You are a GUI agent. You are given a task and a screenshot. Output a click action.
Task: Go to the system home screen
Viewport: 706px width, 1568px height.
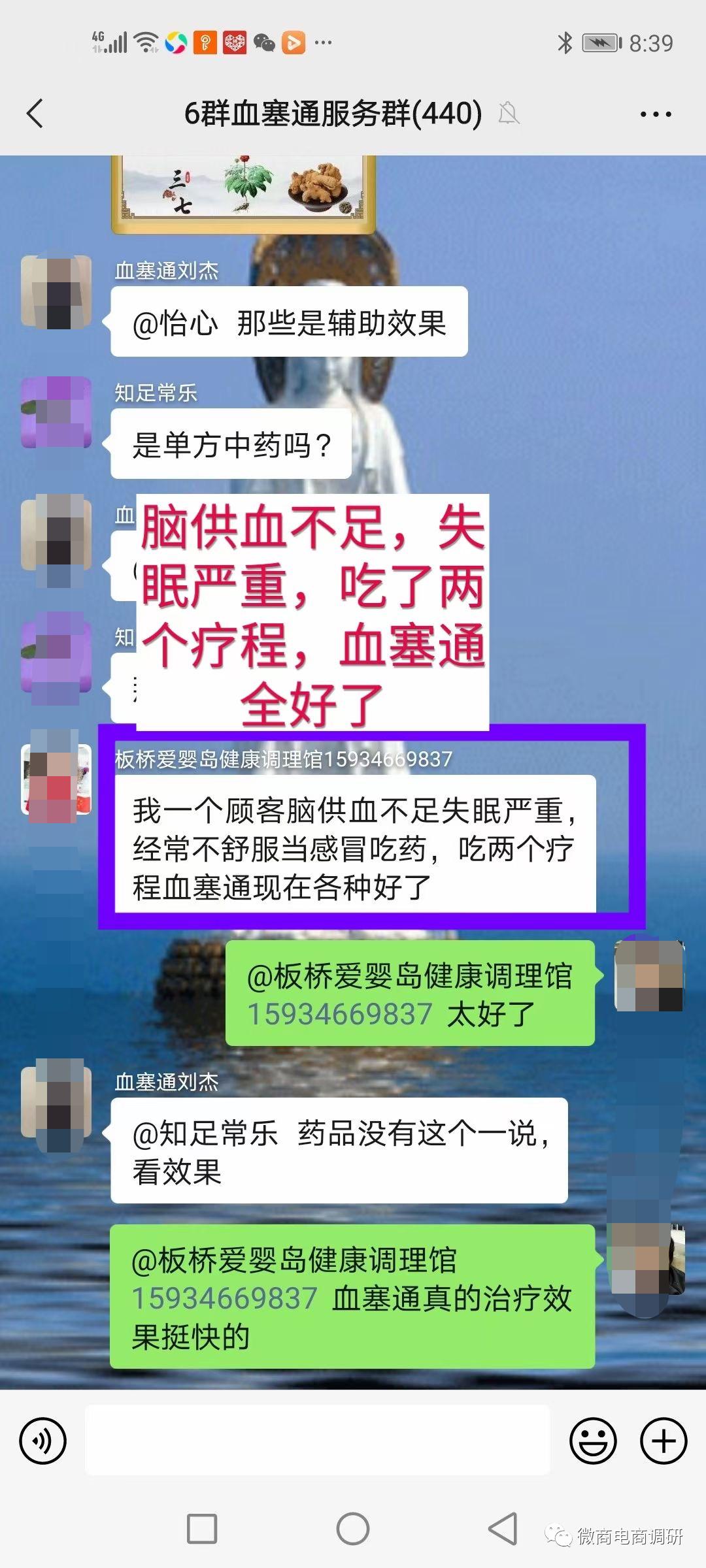[353, 1529]
